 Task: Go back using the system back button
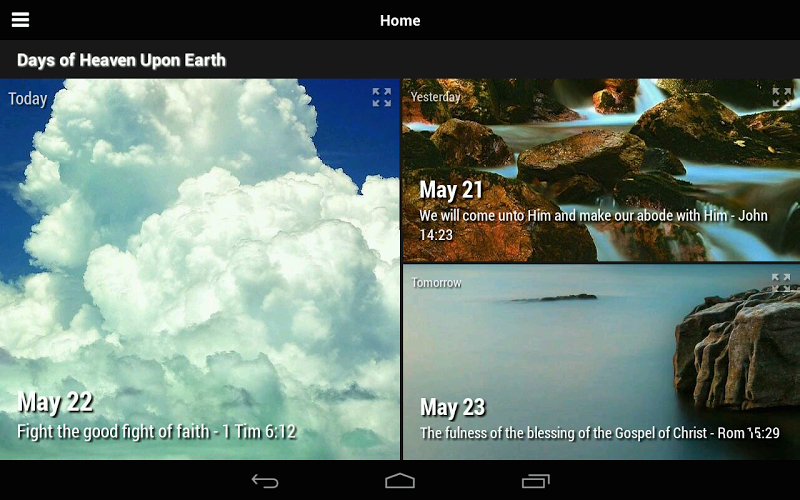265,481
